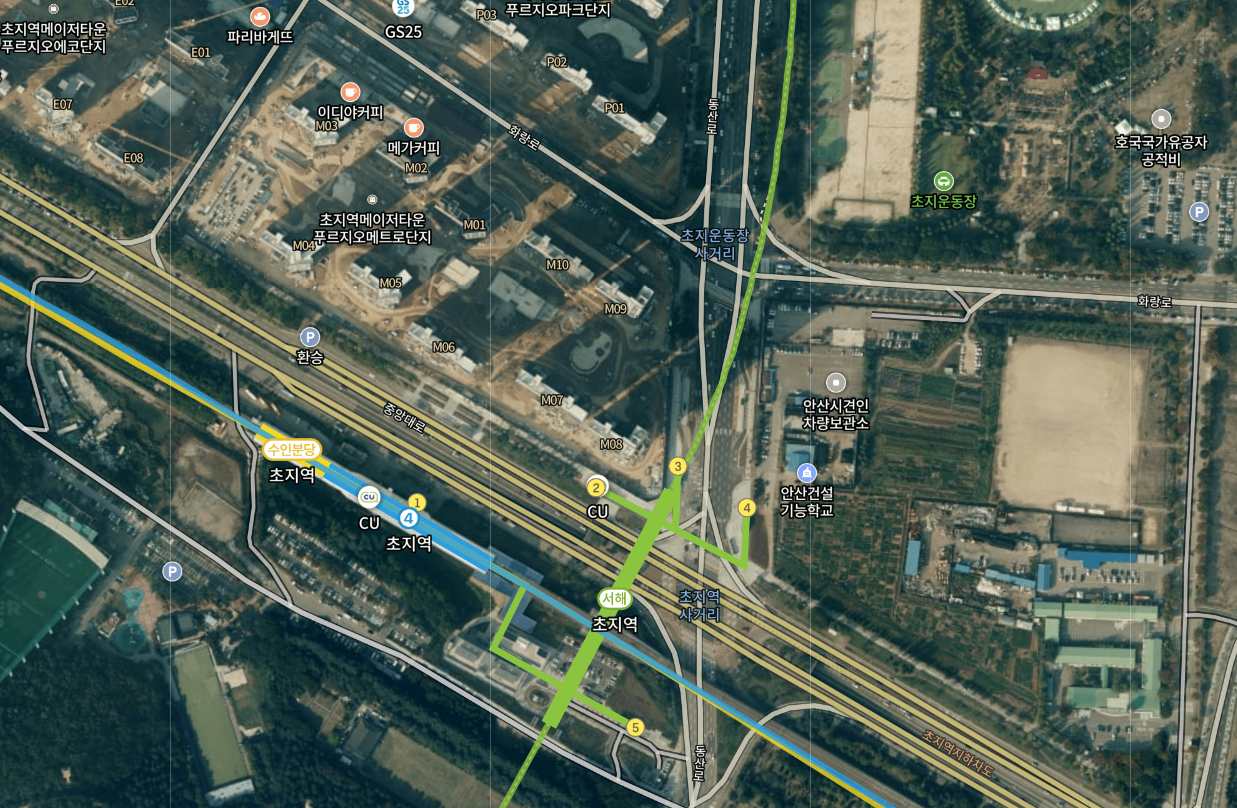Tap the 초지역메이저타운푸르지오메트로단지 apartment marker
Viewport: 1237px width, 808px height.
click(x=373, y=199)
